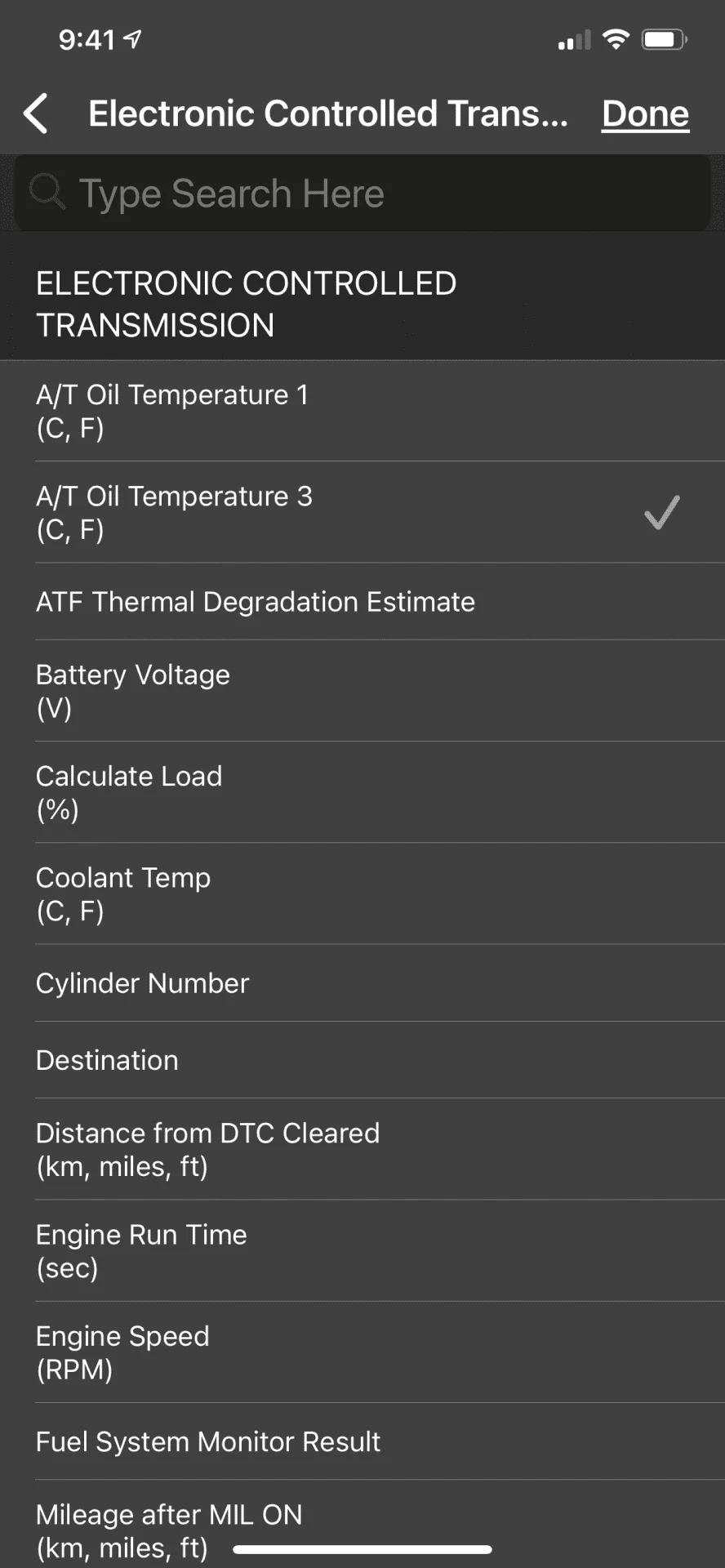
Task: Select Distance from DTC Cleared
Action: click(x=362, y=1149)
